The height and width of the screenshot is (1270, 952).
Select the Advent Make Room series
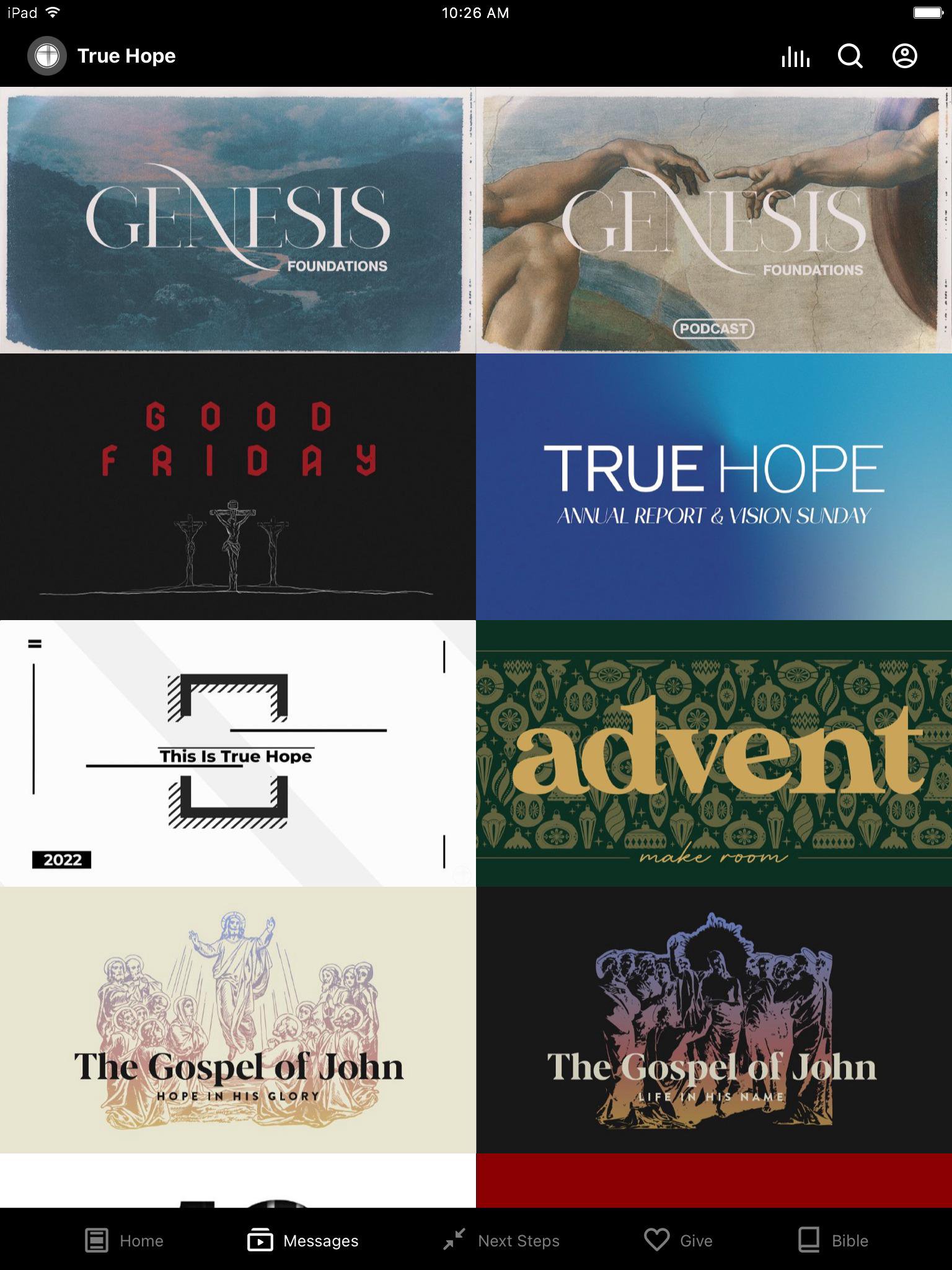[714, 753]
